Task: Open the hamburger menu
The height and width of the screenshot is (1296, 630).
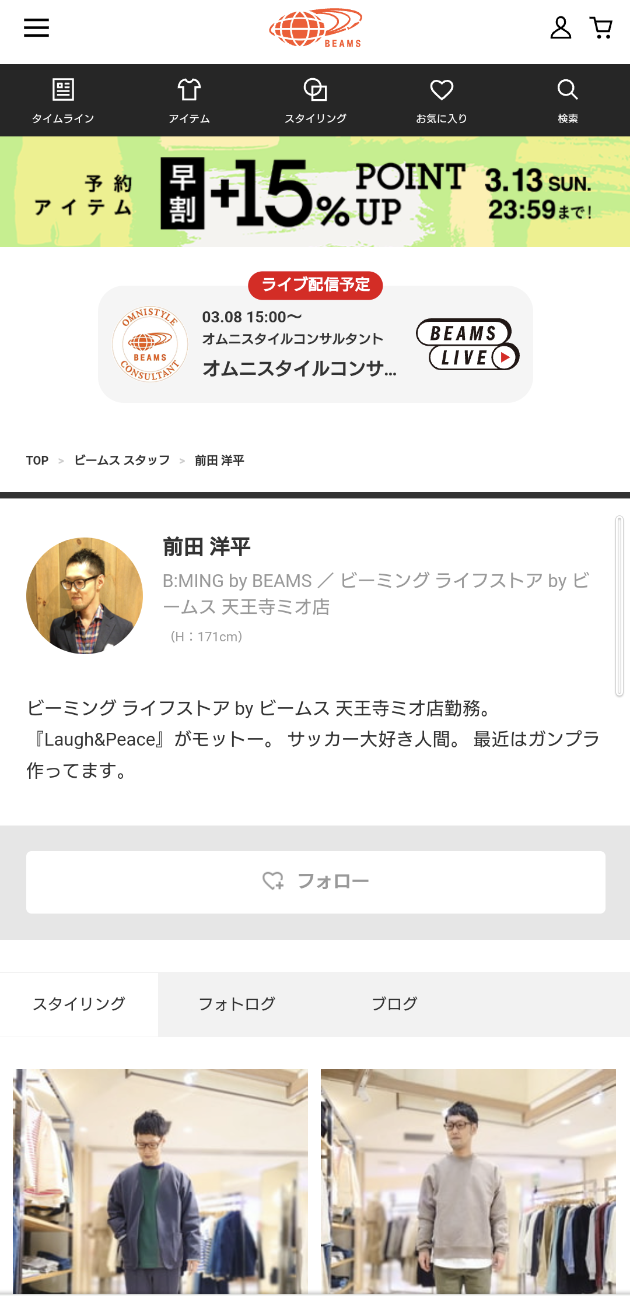Action: click(37, 28)
